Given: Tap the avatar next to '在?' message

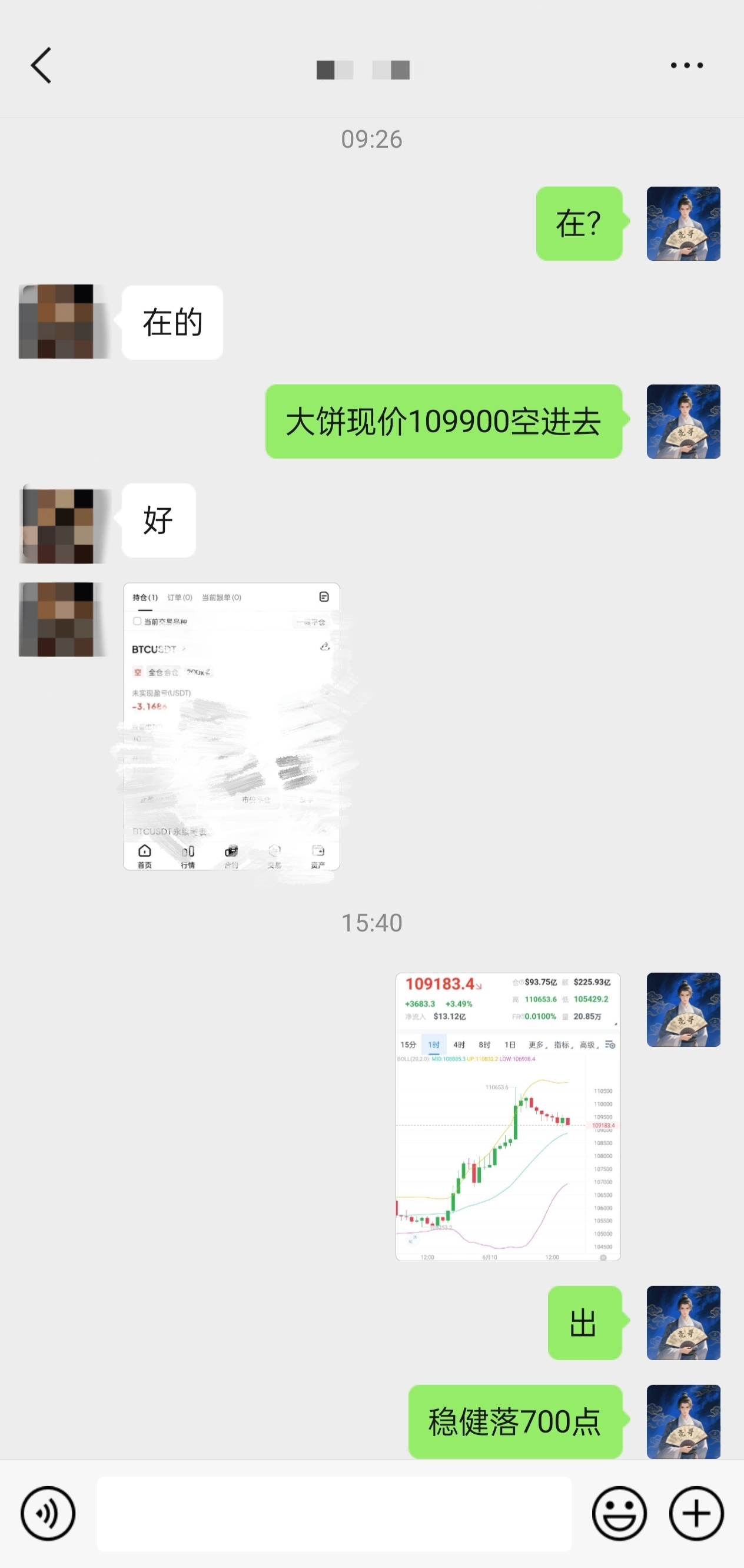Looking at the screenshot, I should (x=683, y=223).
